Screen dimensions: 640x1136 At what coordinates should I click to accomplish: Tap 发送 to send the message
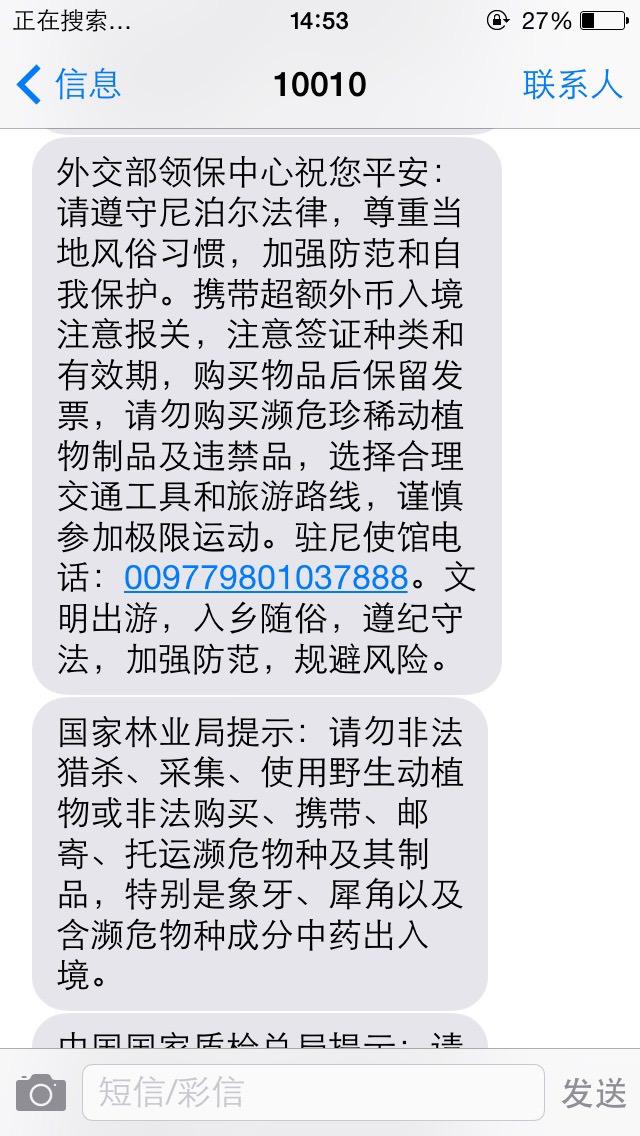tap(593, 1093)
